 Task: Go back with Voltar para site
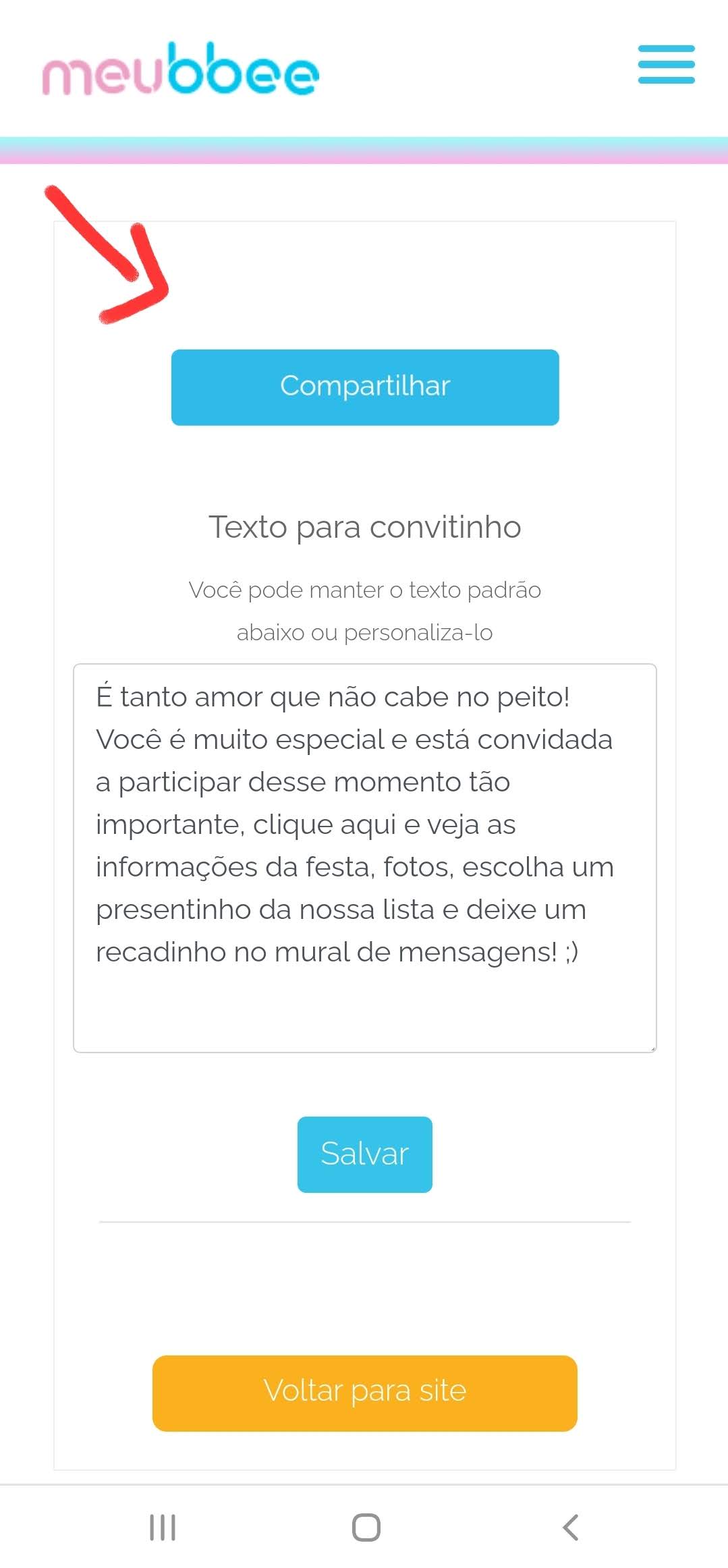click(x=364, y=1393)
